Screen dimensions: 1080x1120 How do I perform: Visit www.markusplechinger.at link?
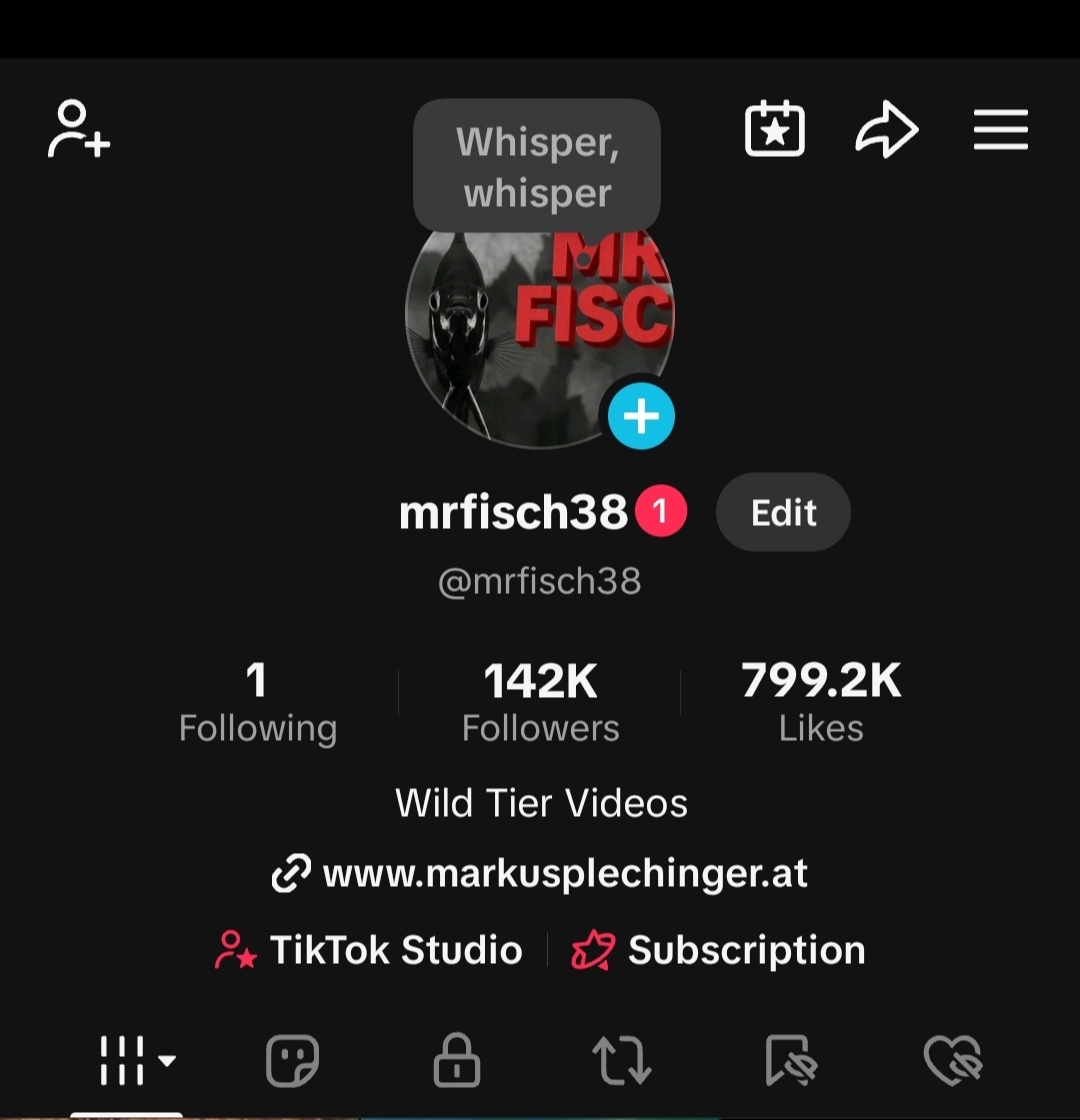565,872
